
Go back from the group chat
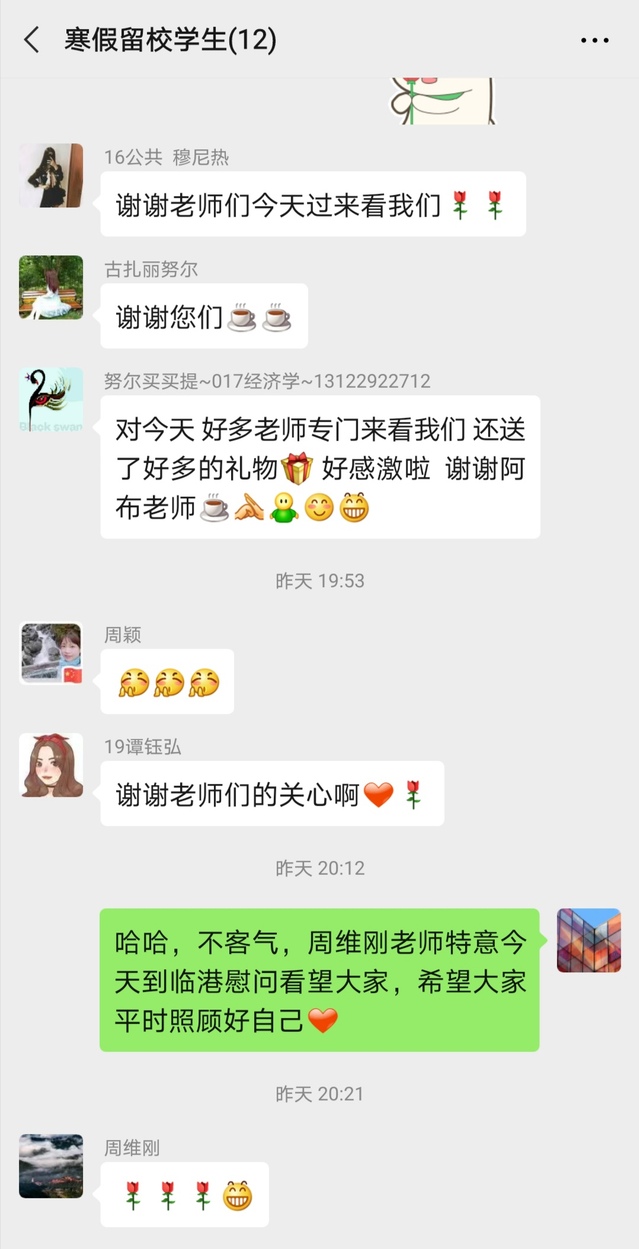(x=32, y=40)
